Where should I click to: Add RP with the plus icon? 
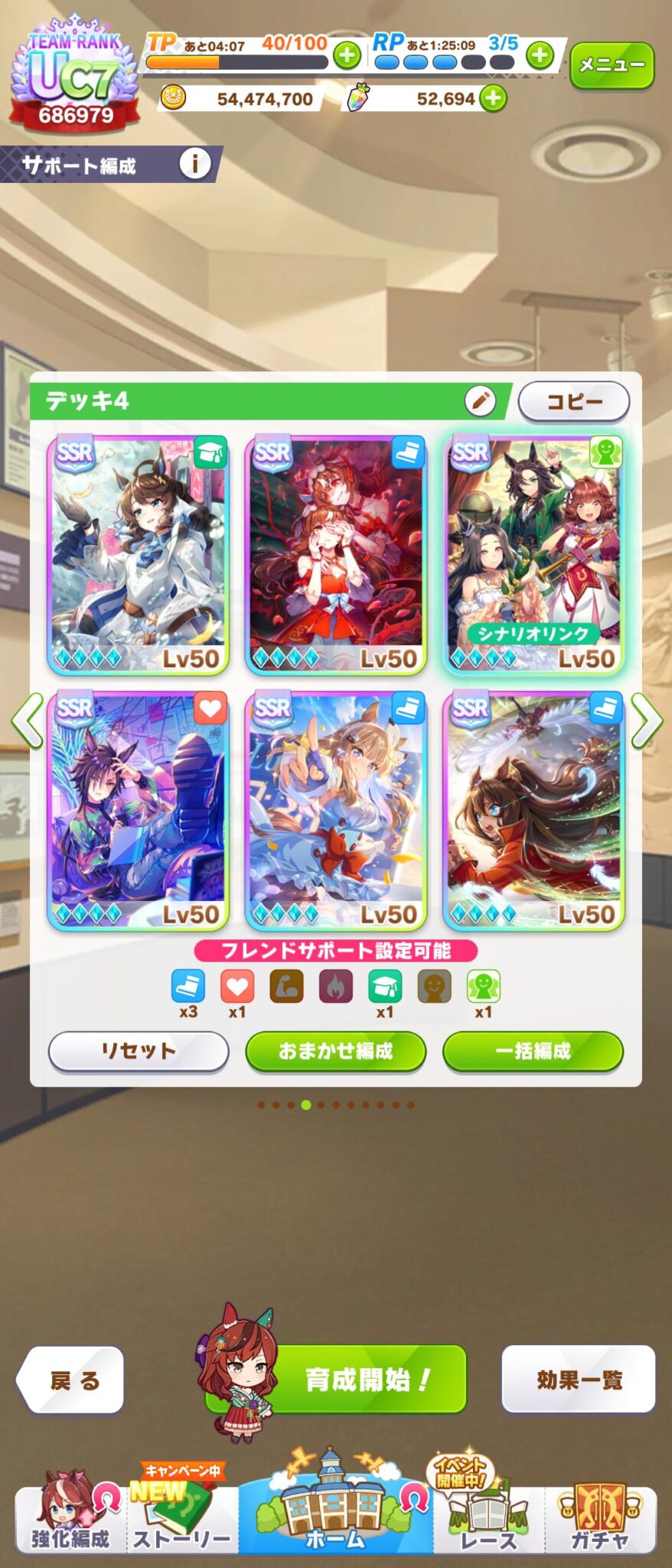click(540, 55)
